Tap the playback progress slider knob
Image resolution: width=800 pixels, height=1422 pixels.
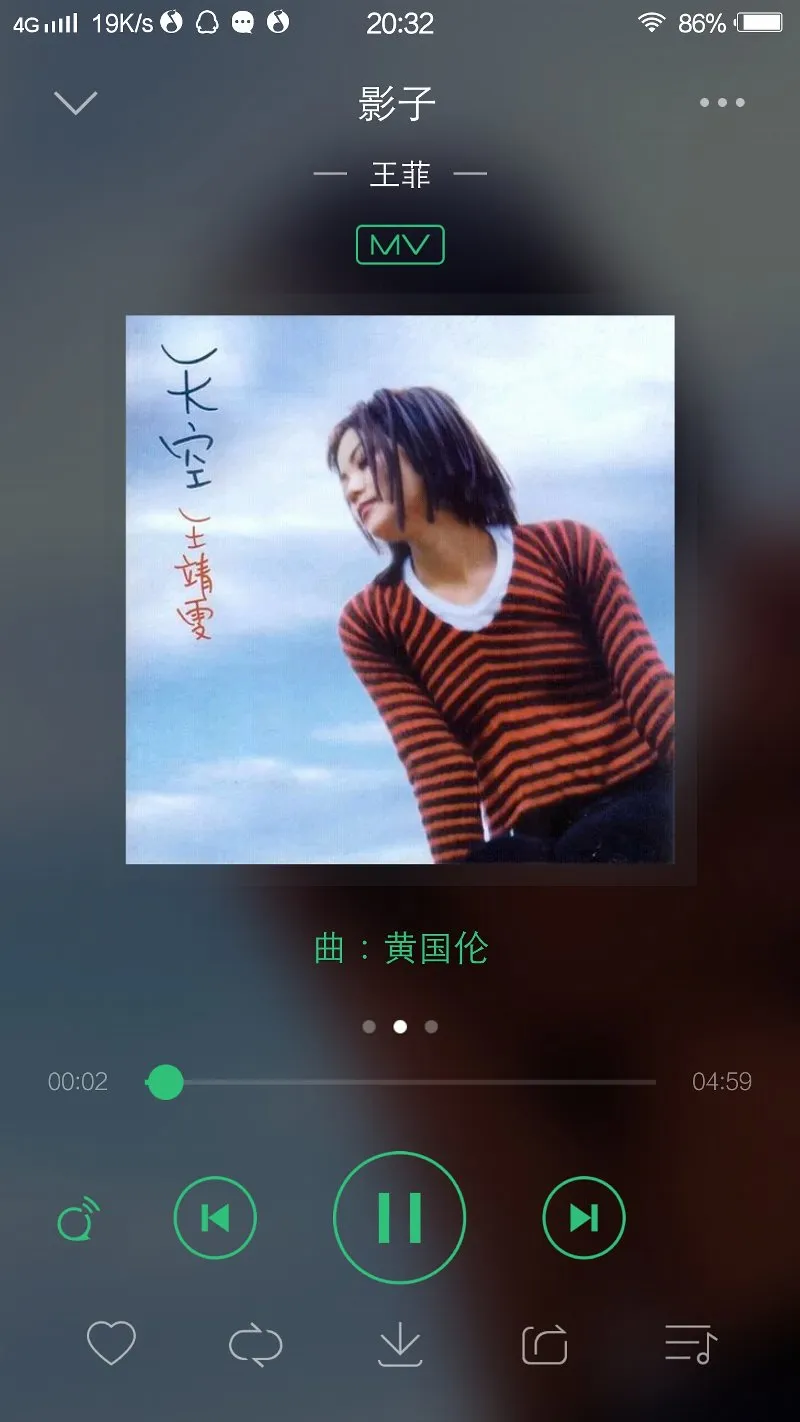pyautogui.click(x=165, y=1081)
